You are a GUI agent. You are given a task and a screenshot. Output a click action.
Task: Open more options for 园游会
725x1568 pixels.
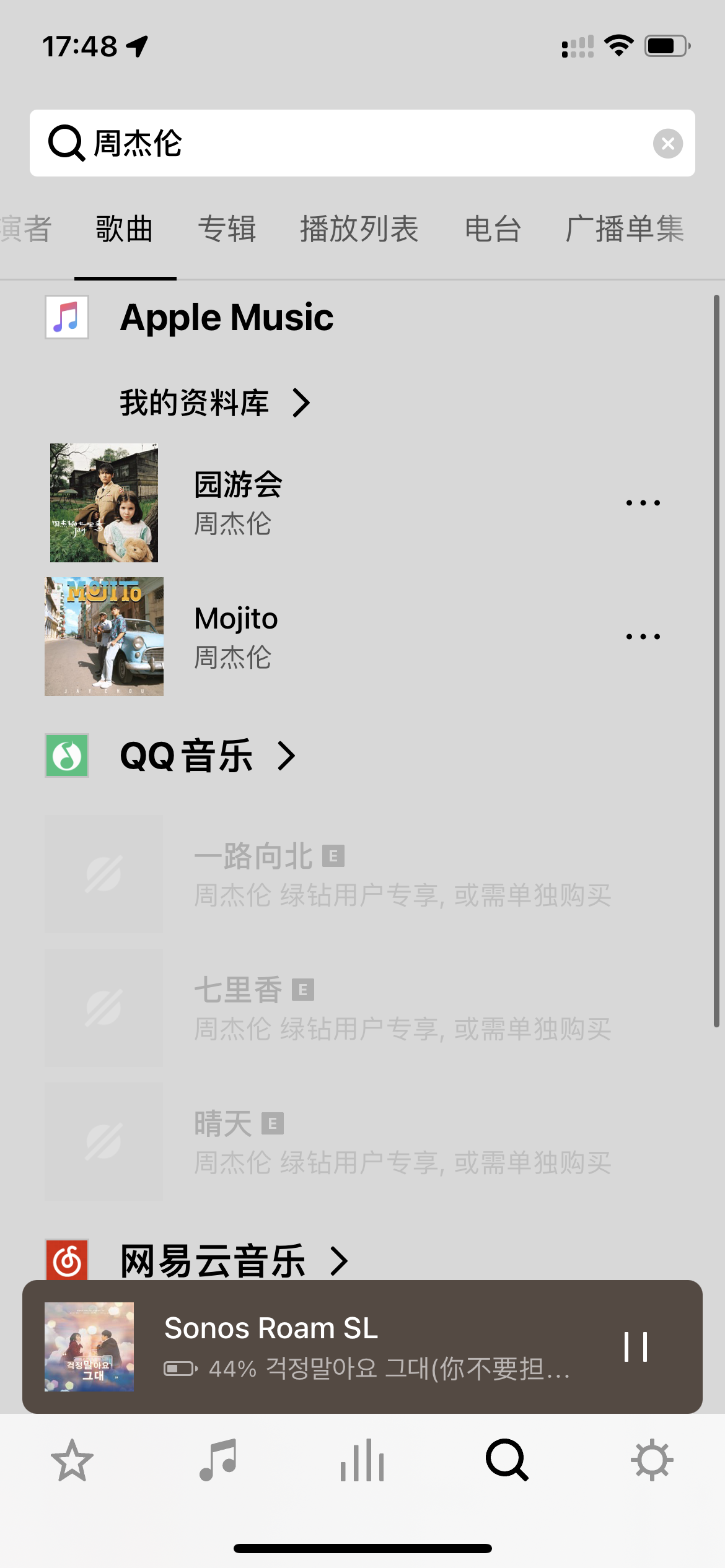click(x=643, y=503)
